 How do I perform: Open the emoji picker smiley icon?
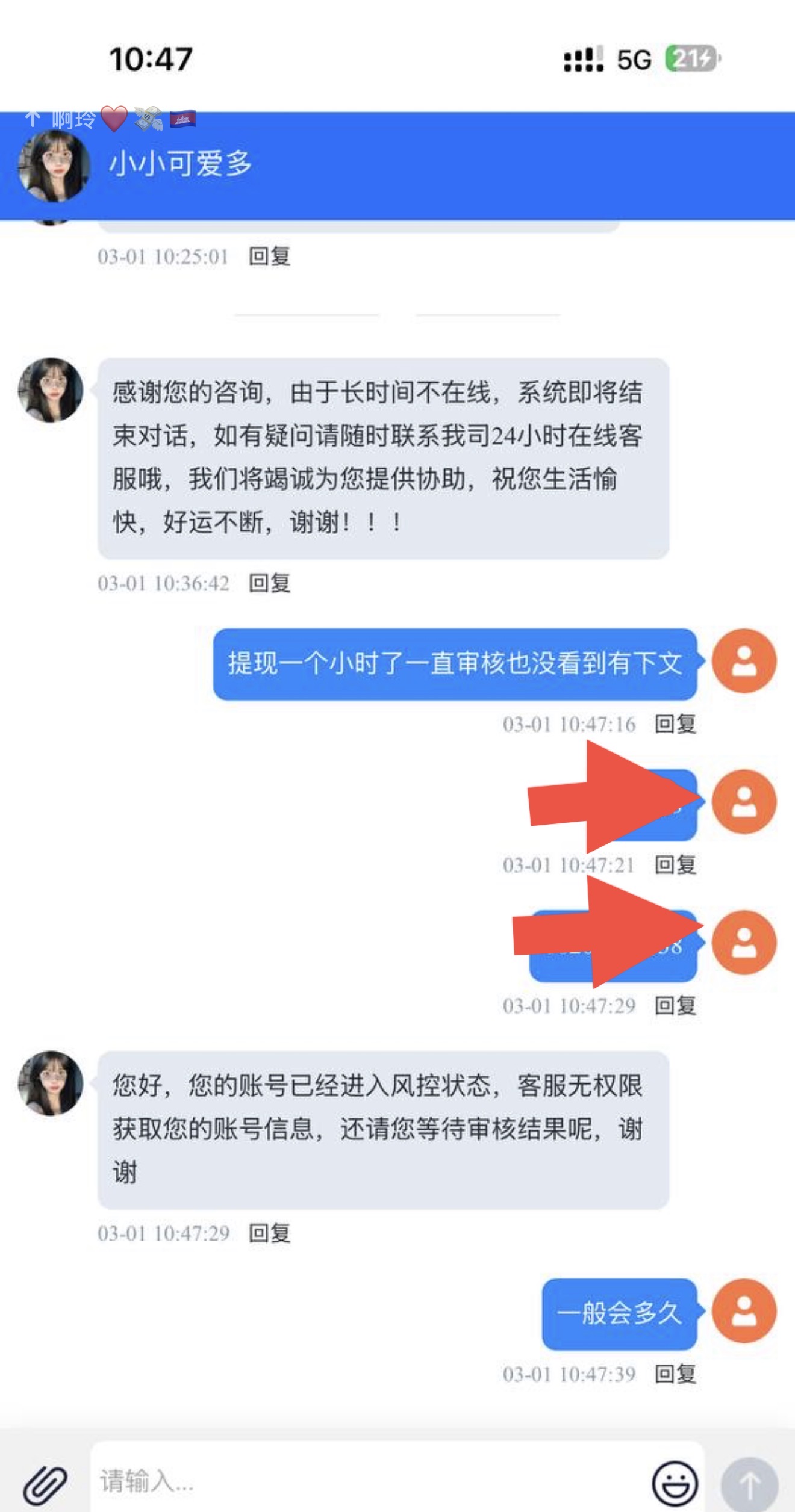[x=675, y=1483]
